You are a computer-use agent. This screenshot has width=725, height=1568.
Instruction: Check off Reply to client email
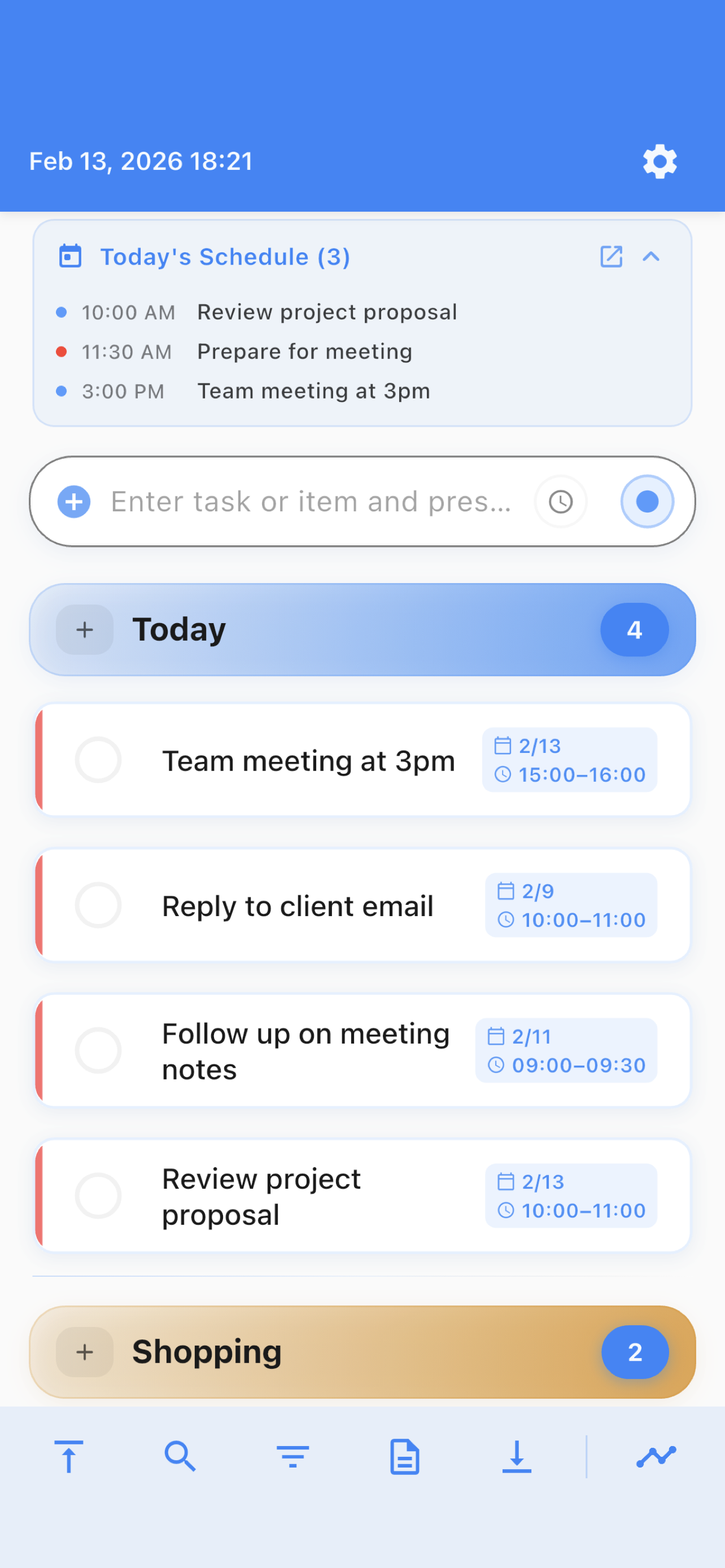tap(98, 905)
